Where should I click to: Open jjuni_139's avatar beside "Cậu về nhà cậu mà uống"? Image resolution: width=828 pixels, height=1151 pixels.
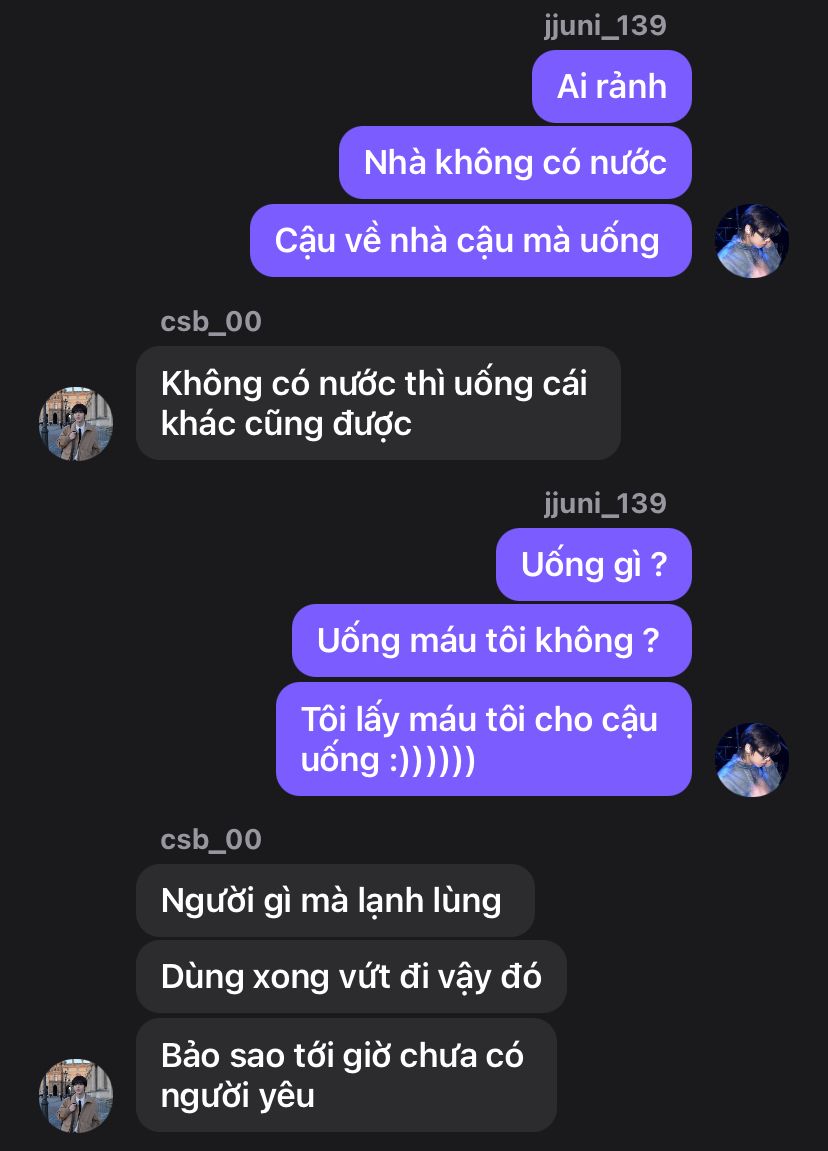[x=752, y=241]
